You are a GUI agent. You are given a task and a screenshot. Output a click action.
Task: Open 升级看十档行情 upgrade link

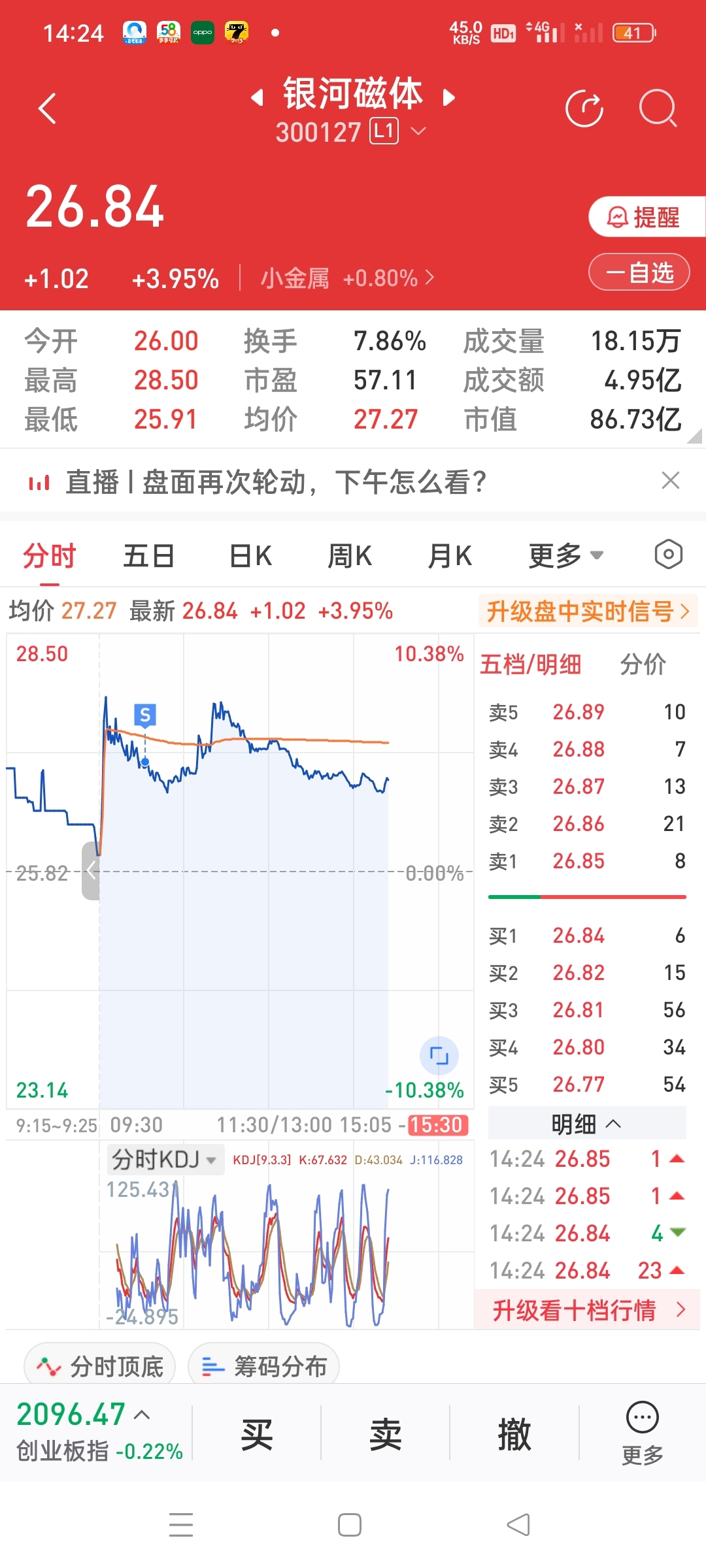(x=587, y=1310)
